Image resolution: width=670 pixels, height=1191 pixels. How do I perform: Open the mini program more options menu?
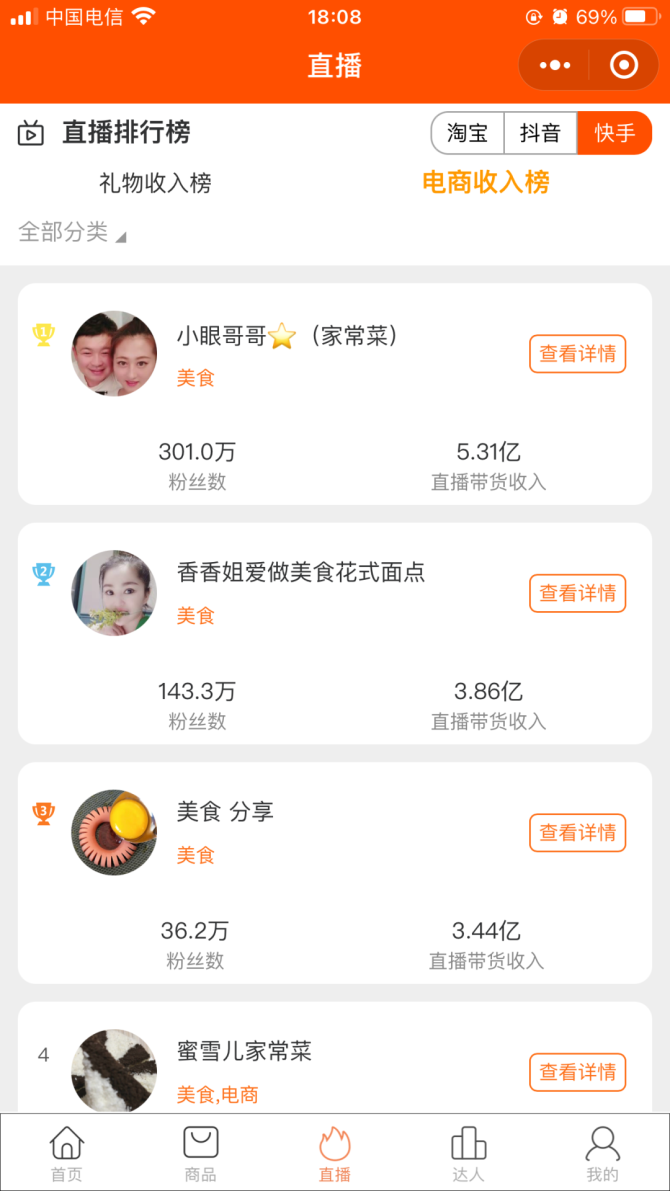(555, 66)
